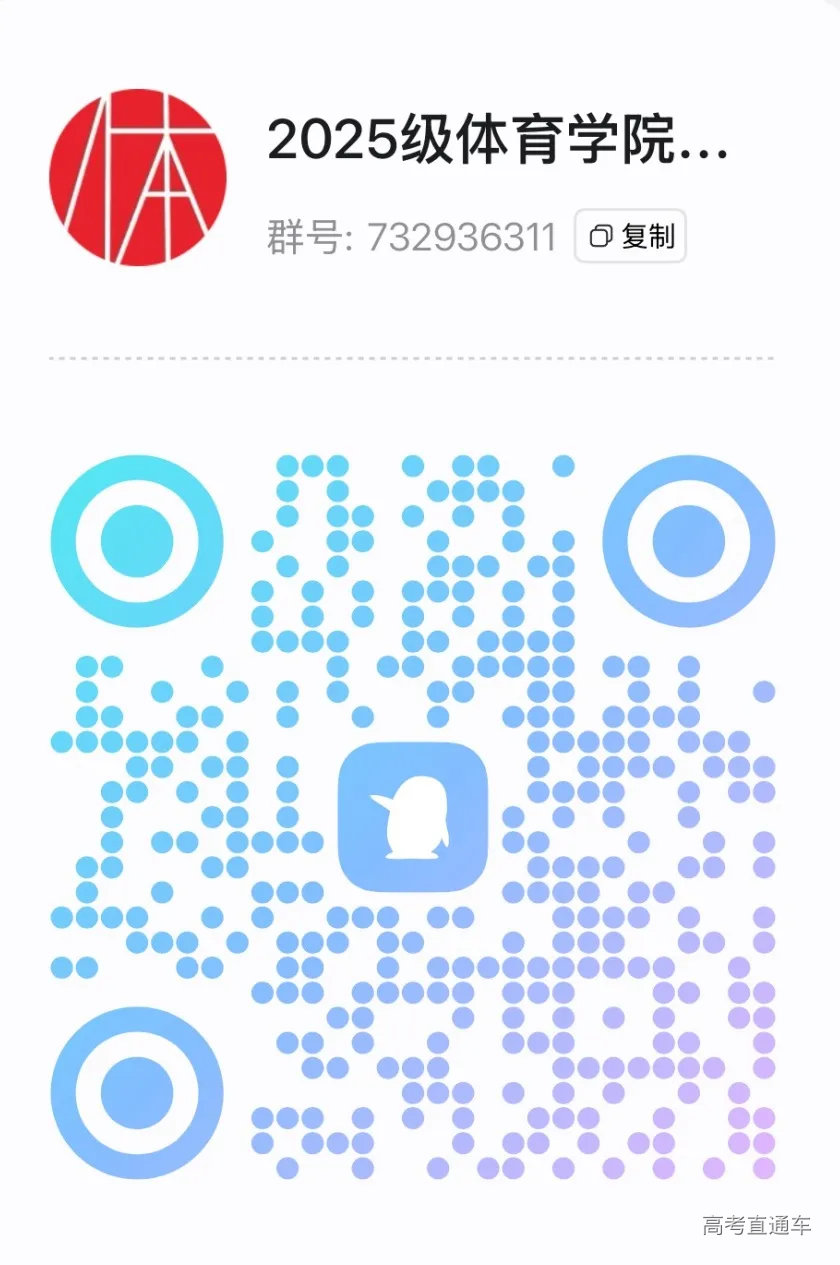Viewport: 840px width, 1265px height.
Task: Click the 复制 copy button
Action: pyautogui.click(x=632, y=236)
